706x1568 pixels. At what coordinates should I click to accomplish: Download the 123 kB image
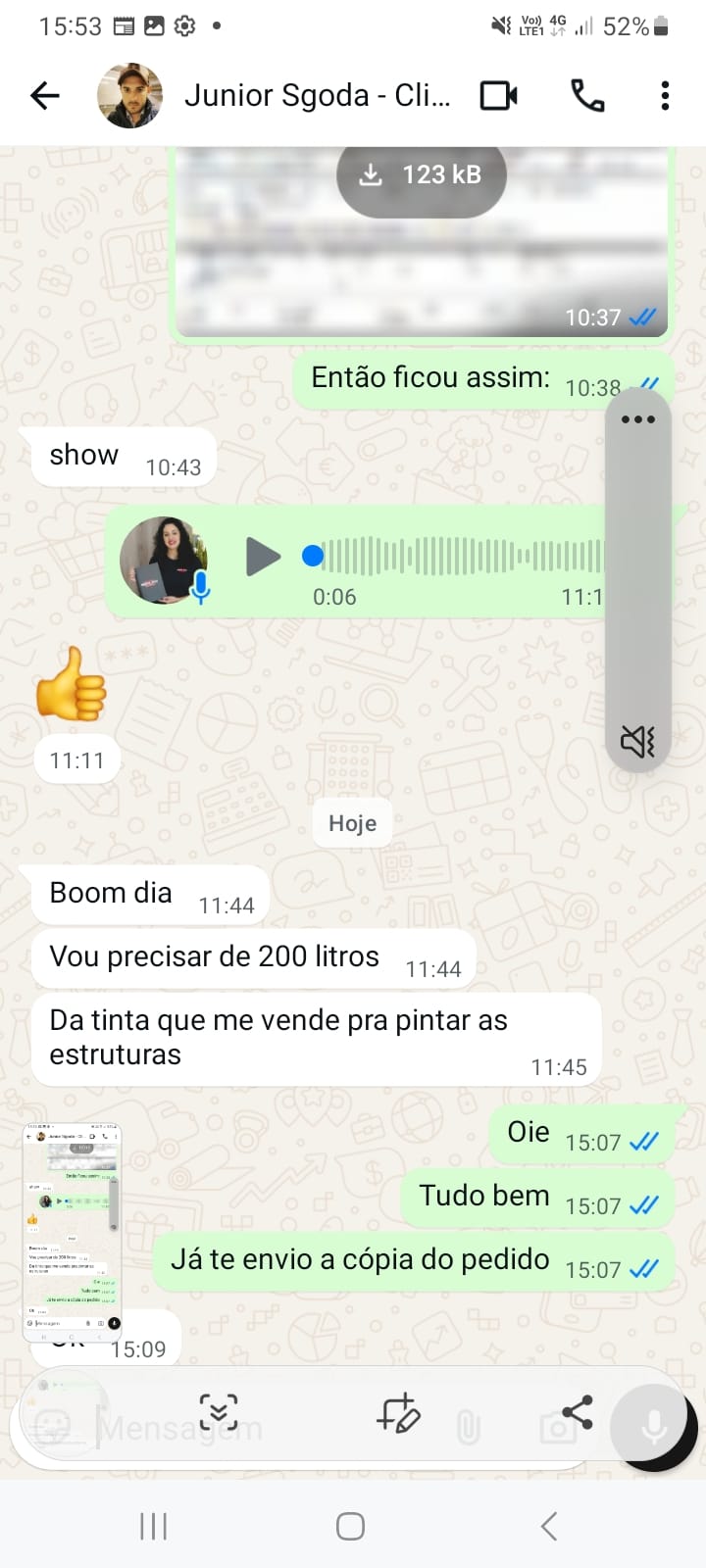pos(422,175)
